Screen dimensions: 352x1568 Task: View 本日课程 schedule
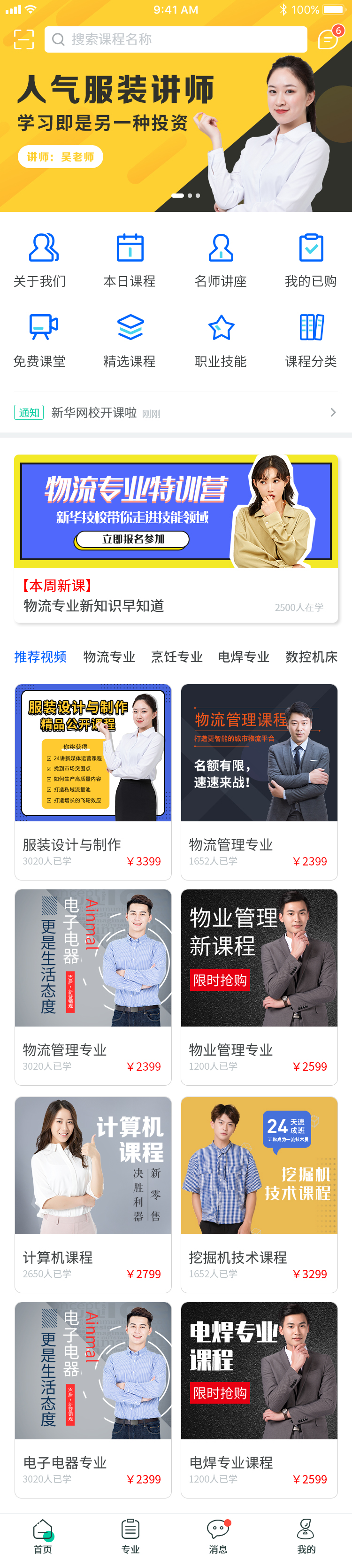point(130,260)
